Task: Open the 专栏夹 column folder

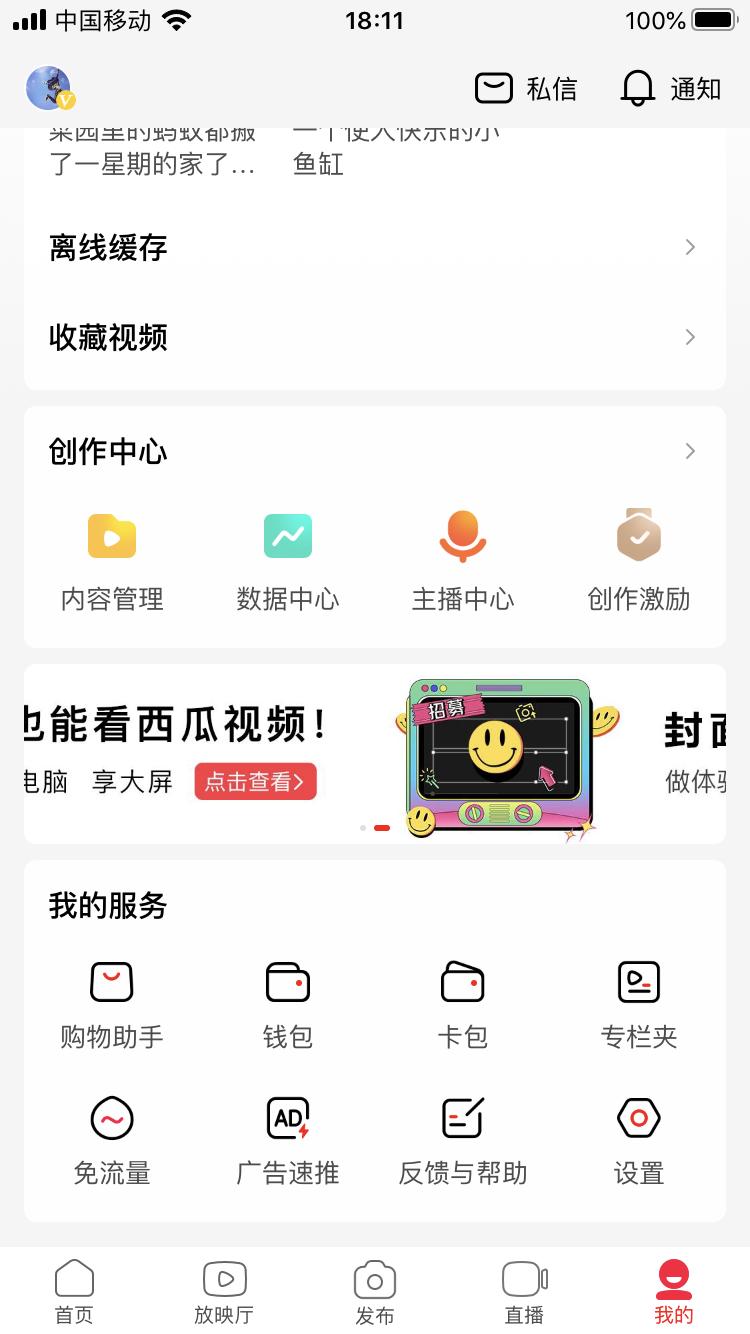Action: (x=638, y=1005)
